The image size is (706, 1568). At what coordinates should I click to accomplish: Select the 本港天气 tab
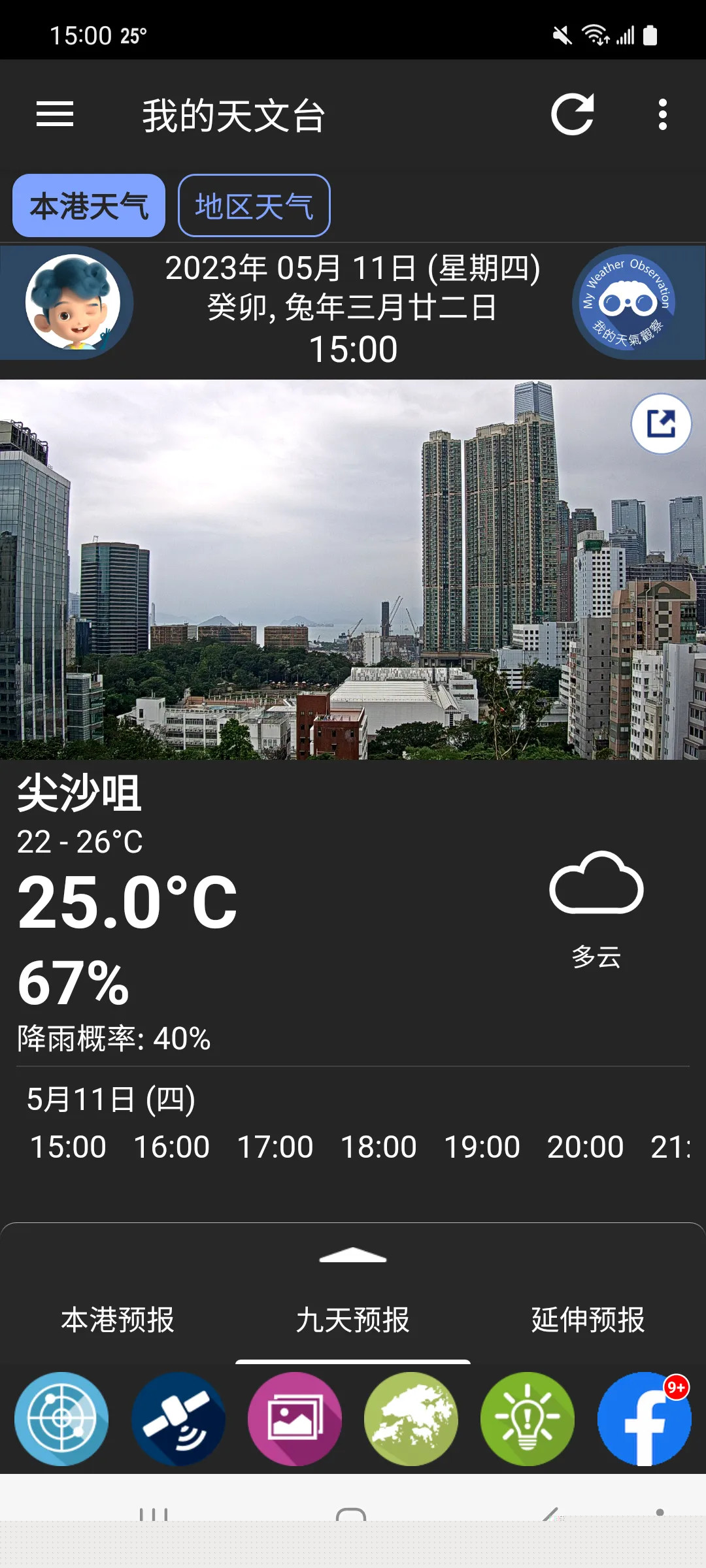(89, 206)
